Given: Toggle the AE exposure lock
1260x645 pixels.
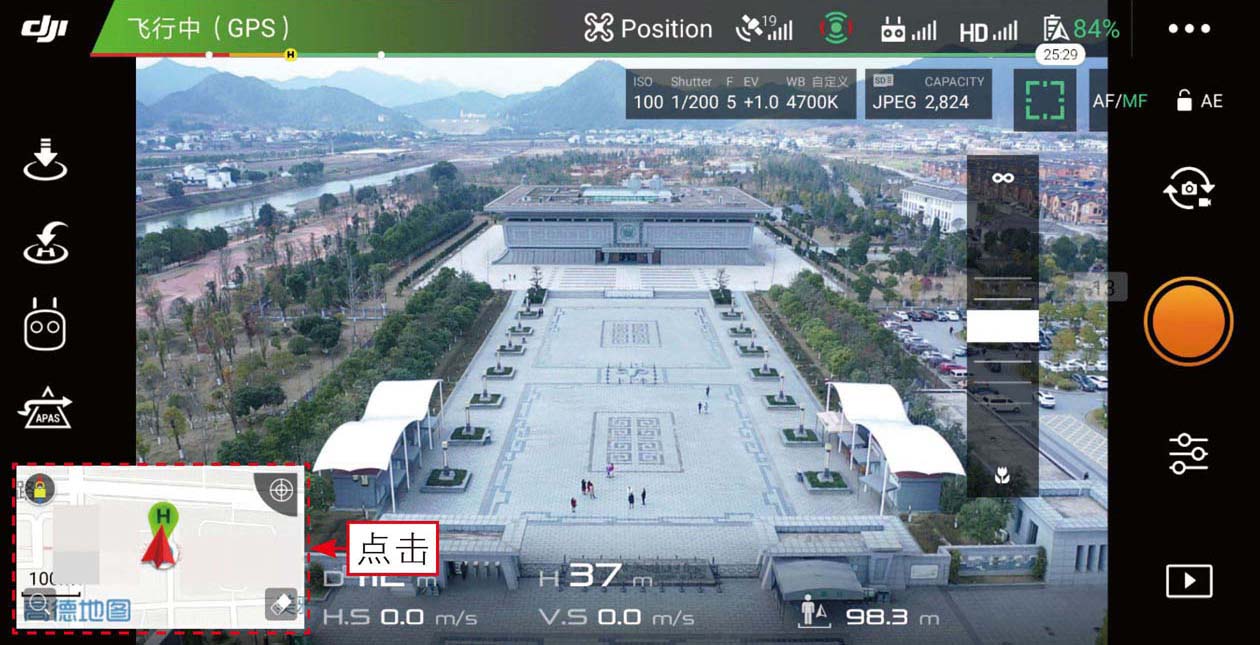Looking at the screenshot, I should pyautogui.click(x=1199, y=101).
